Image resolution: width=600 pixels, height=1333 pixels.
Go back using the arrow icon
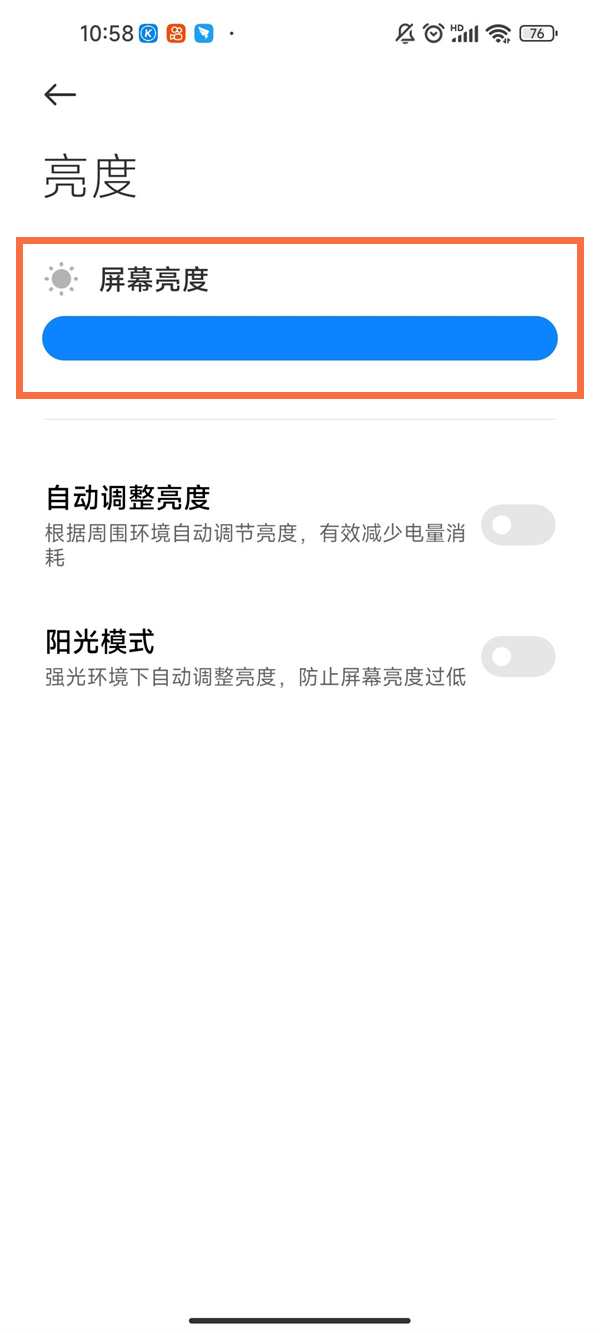(x=60, y=94)
